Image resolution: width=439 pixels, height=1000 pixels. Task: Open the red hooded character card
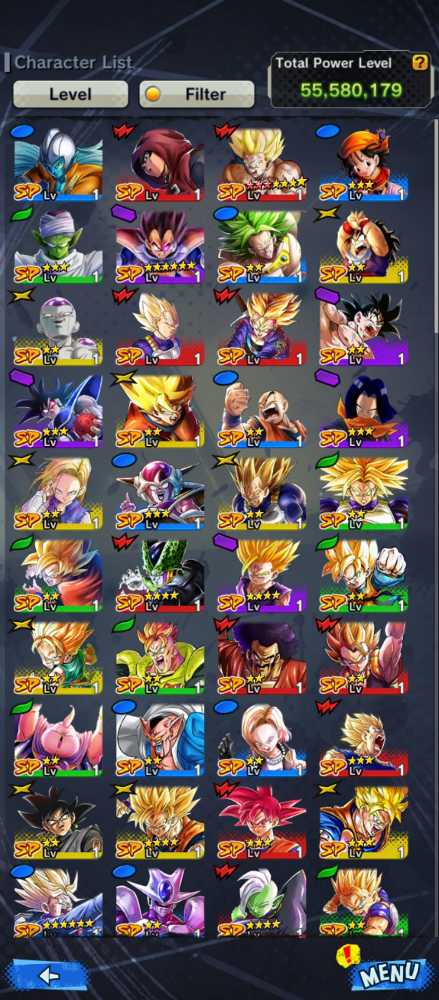(x=160, y=165)
